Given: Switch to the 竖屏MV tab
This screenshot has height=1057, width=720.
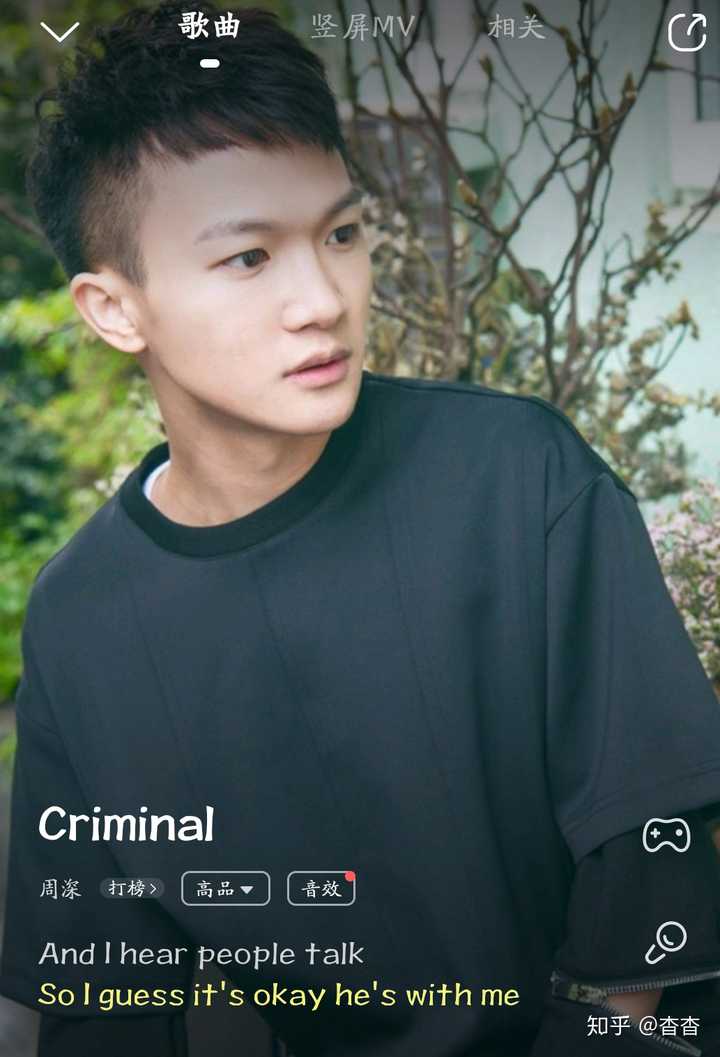Looking at the screenshot, I should pos(362,27).
